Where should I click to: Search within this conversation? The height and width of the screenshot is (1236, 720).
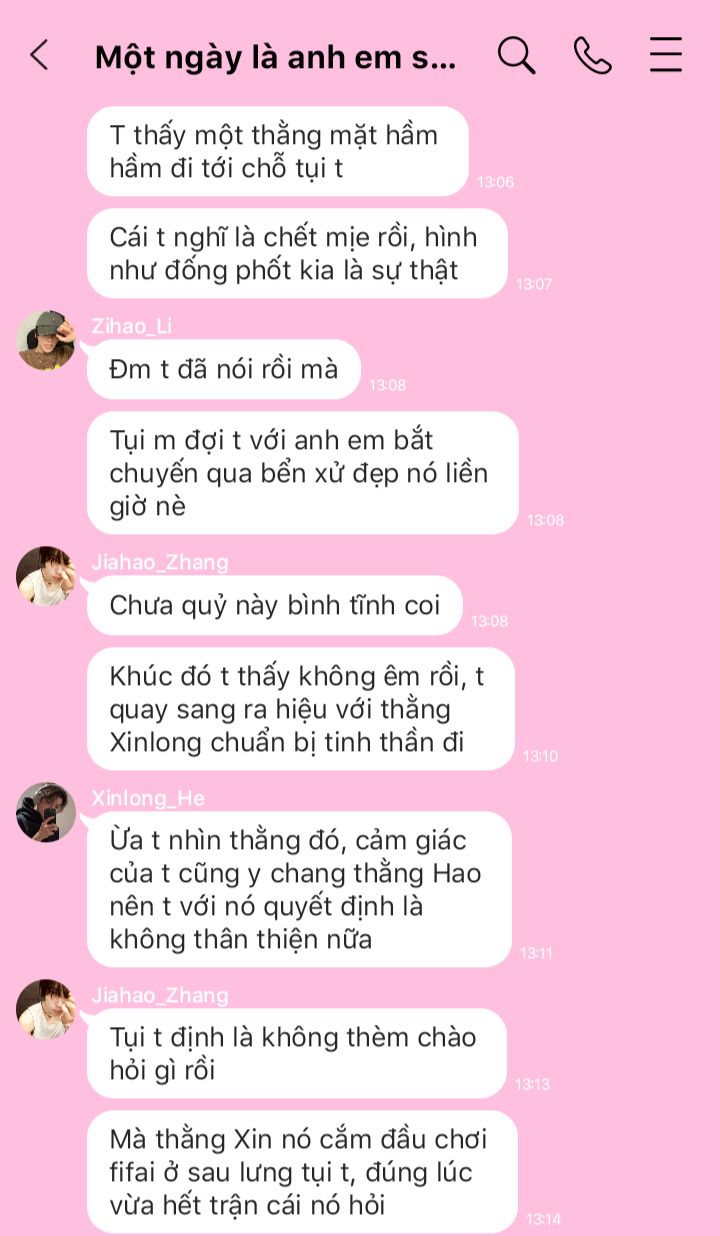(516, 56)
